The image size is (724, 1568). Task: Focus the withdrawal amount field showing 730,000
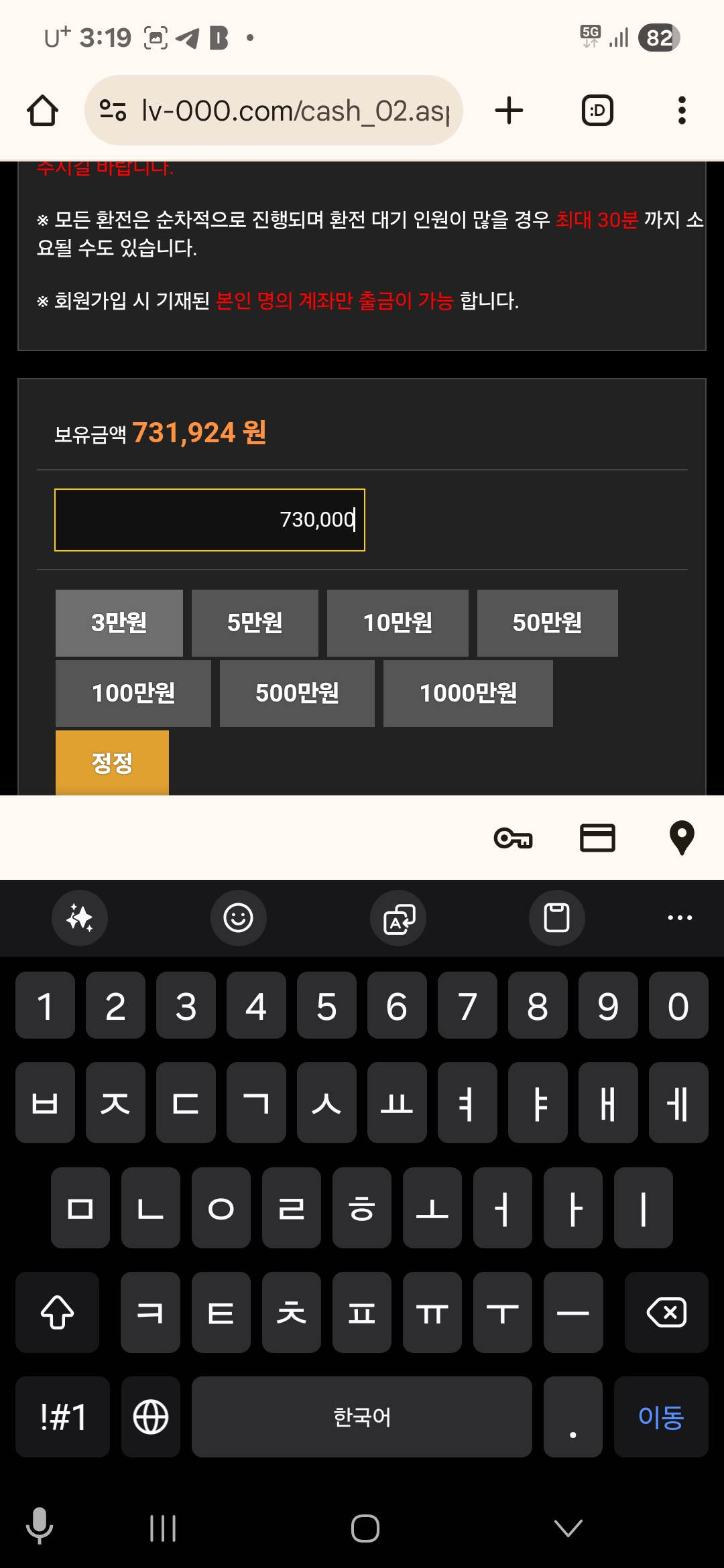click(x=209, y=520)
